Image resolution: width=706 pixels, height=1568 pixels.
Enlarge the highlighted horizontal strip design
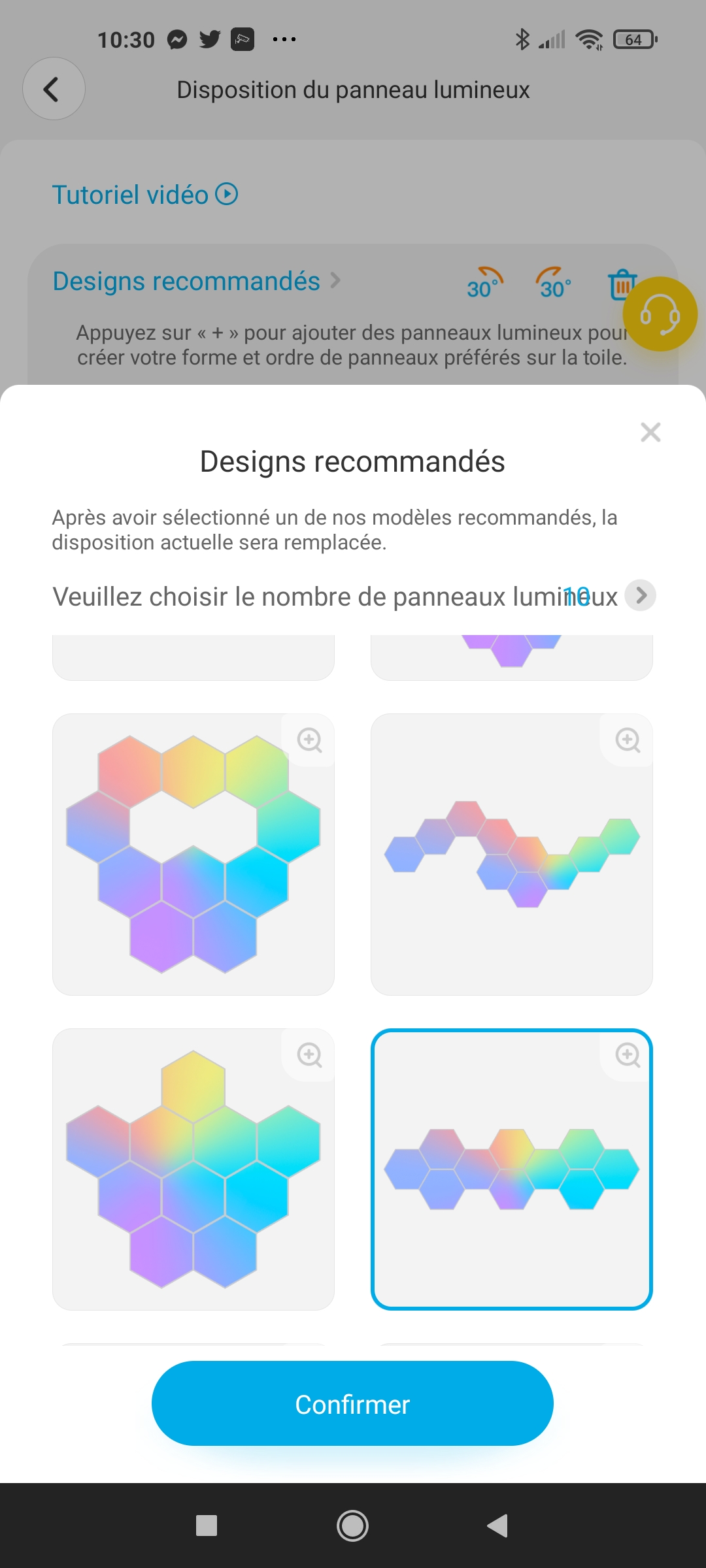[628, 1055]
